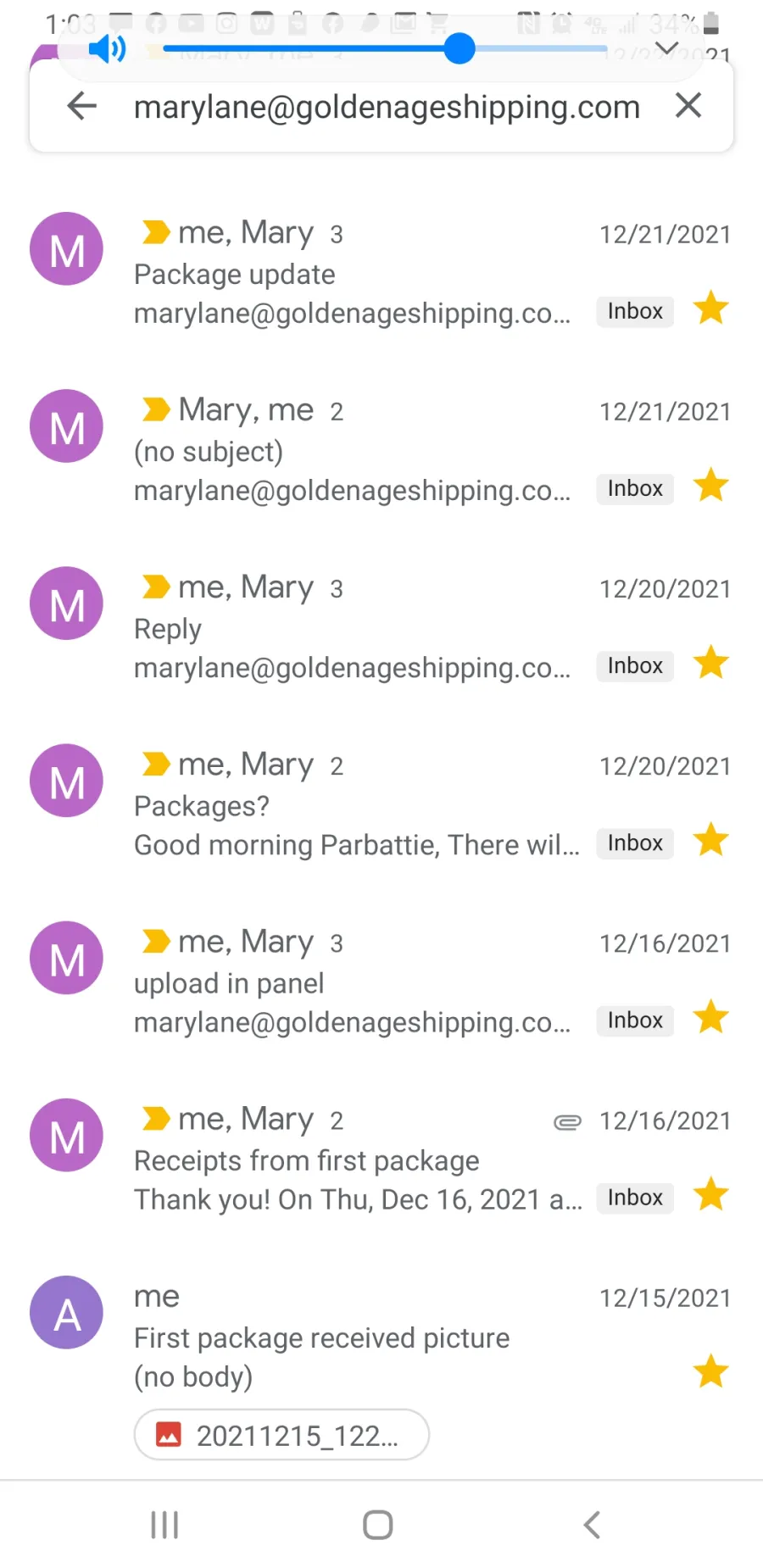This screenshot has width=763, height=1568.
Task: Clear the marylane search query
Action: pyautogui.click(x=688, y=106)
